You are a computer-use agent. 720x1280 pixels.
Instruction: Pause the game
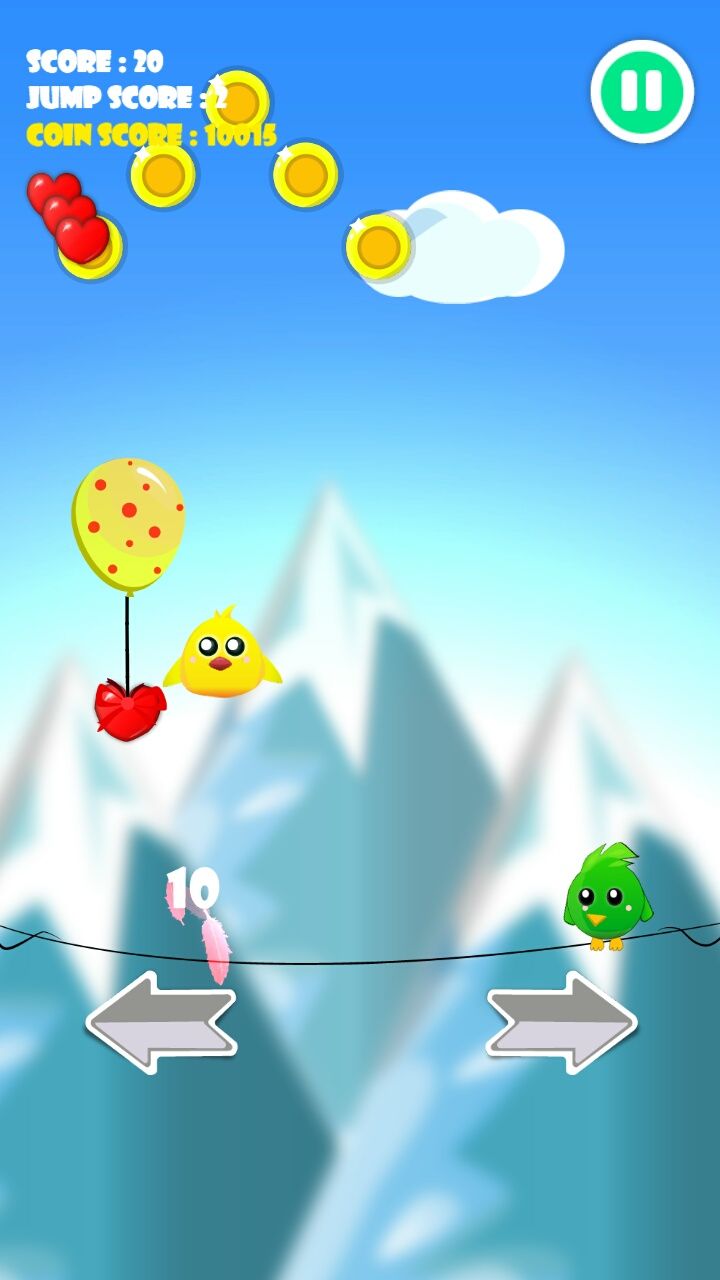642,91
